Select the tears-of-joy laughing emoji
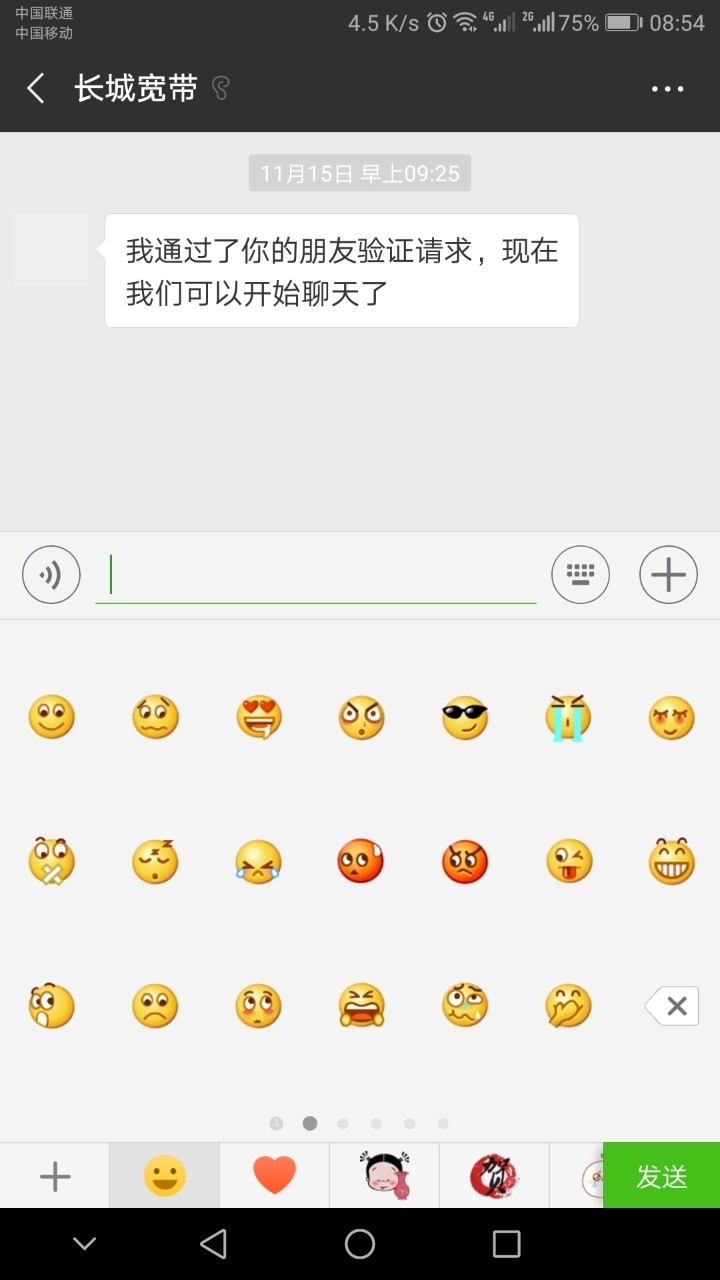 [257, 861]
